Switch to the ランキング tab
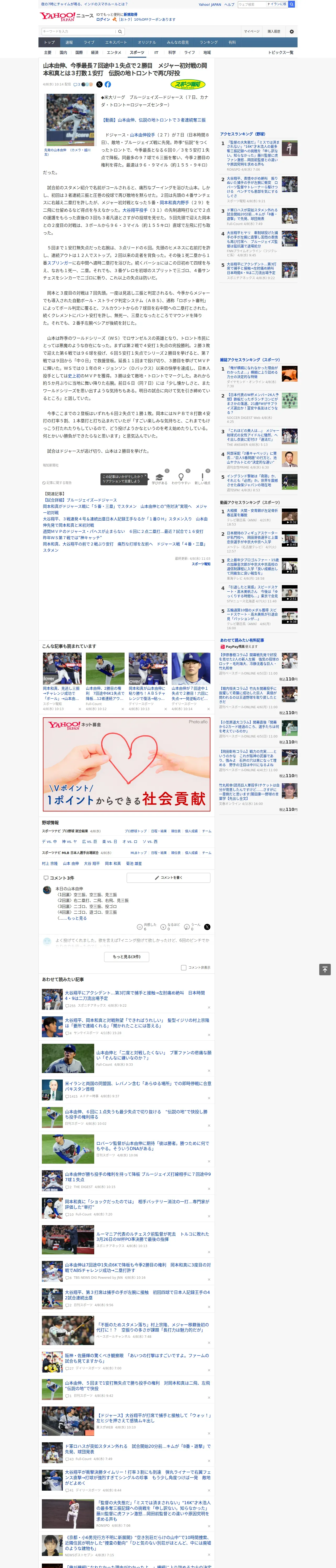336x1568 pixels. 209,43
